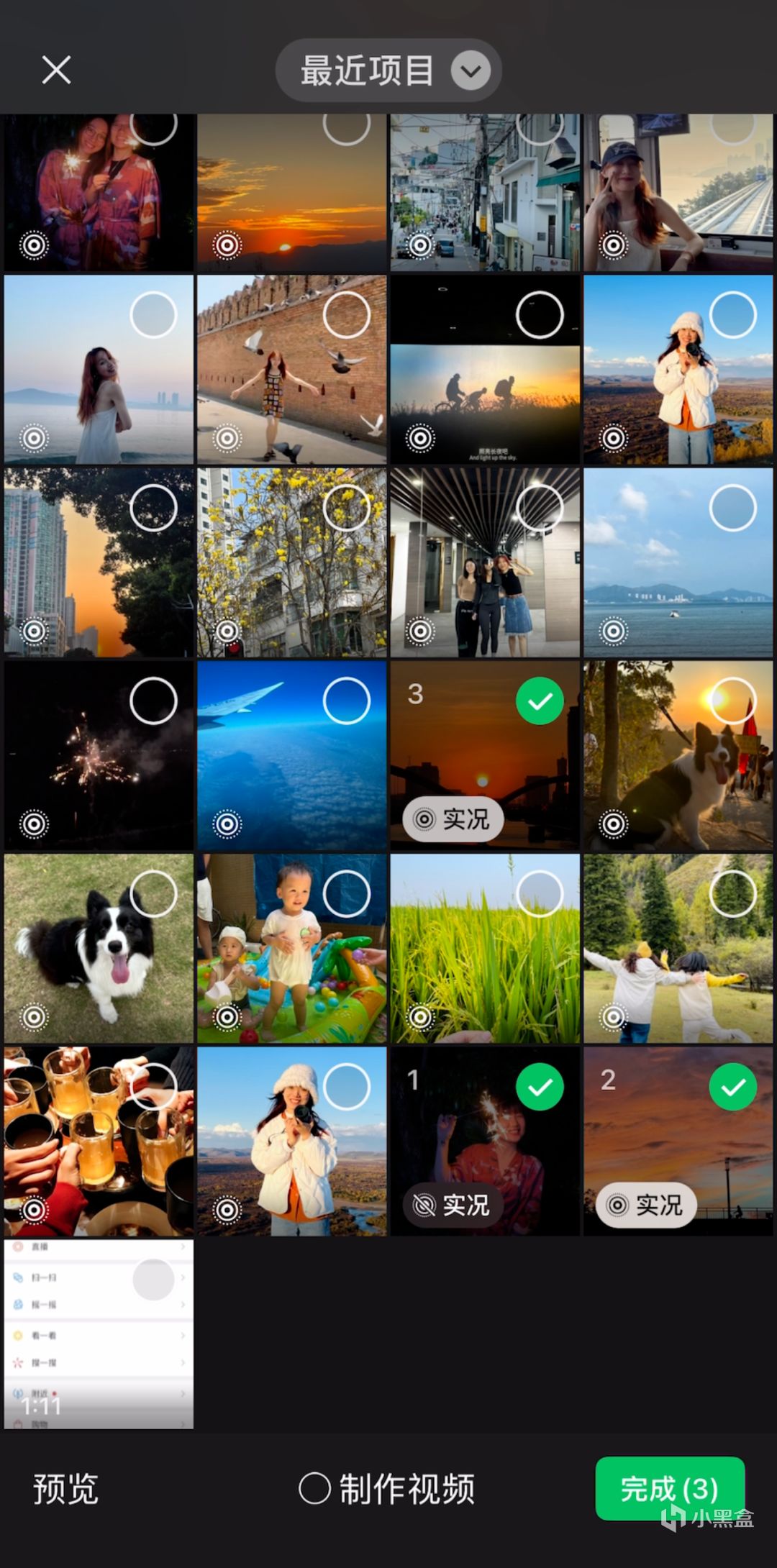Deselect the sparkler photo numbered 1
Viewport: 777px width, 1568px height.
540,1087
